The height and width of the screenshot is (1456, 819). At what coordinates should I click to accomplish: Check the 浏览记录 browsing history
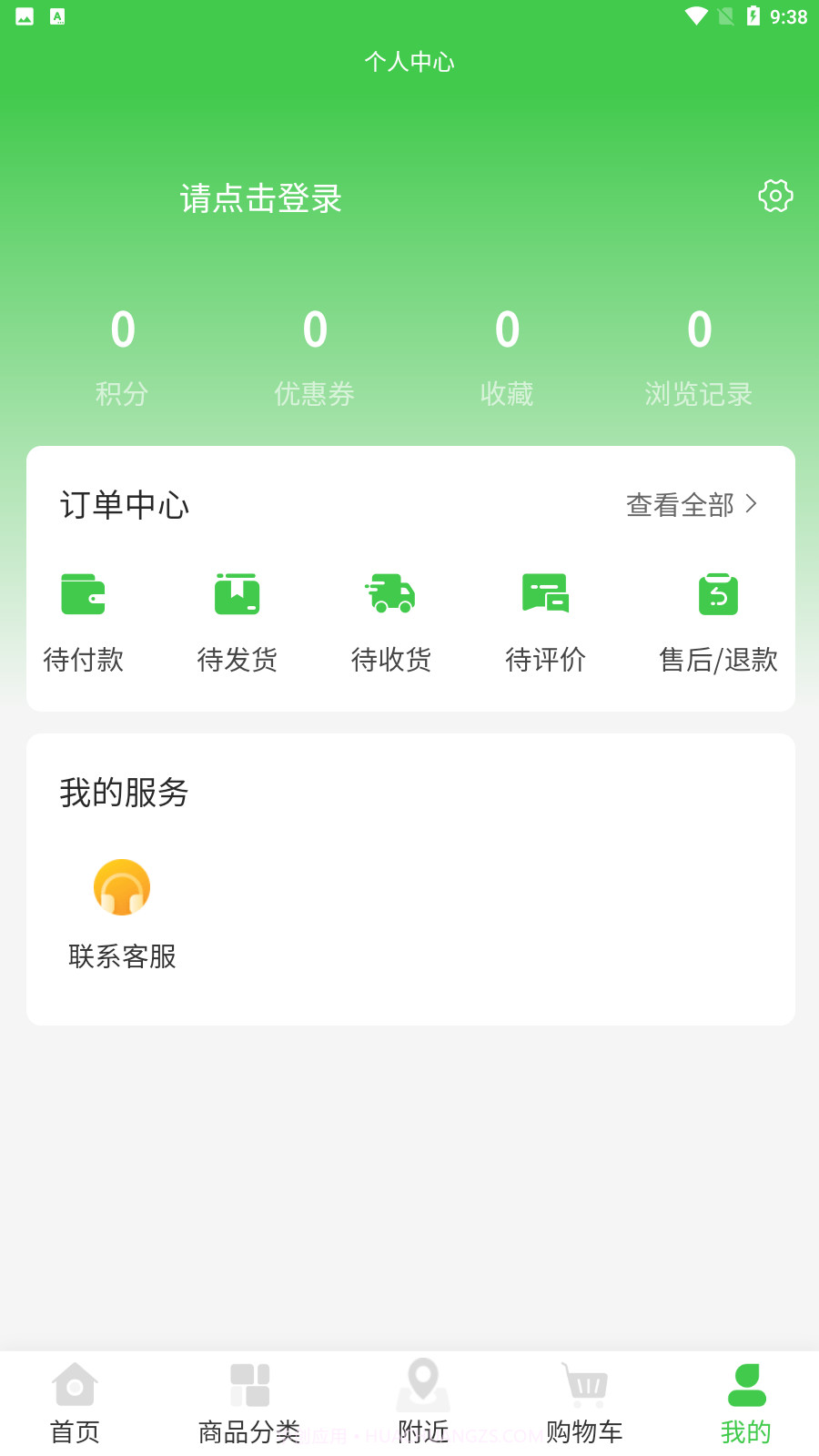(699, 359)
